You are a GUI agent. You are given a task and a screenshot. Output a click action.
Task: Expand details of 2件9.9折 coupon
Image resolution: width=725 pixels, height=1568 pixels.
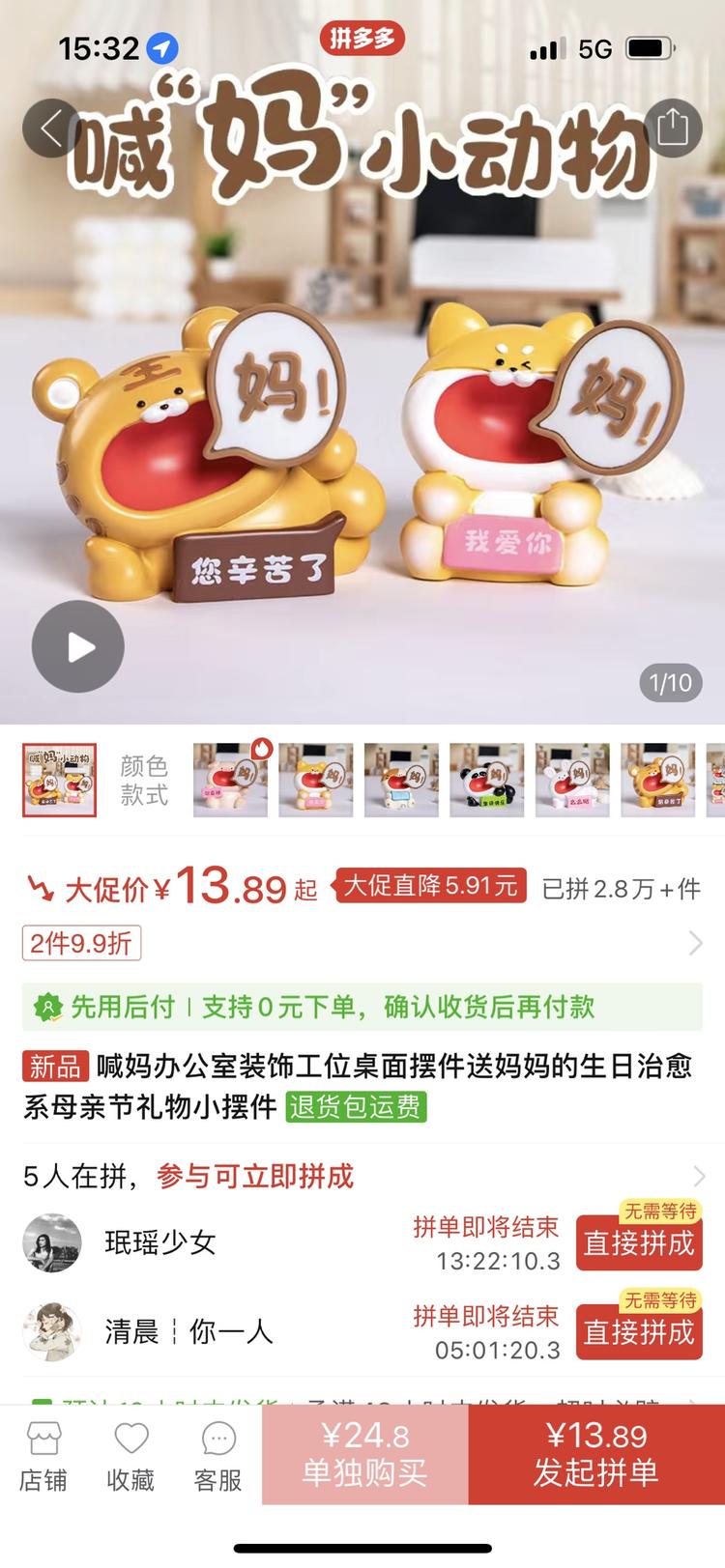pyautogui.click(x=82, y=942)
